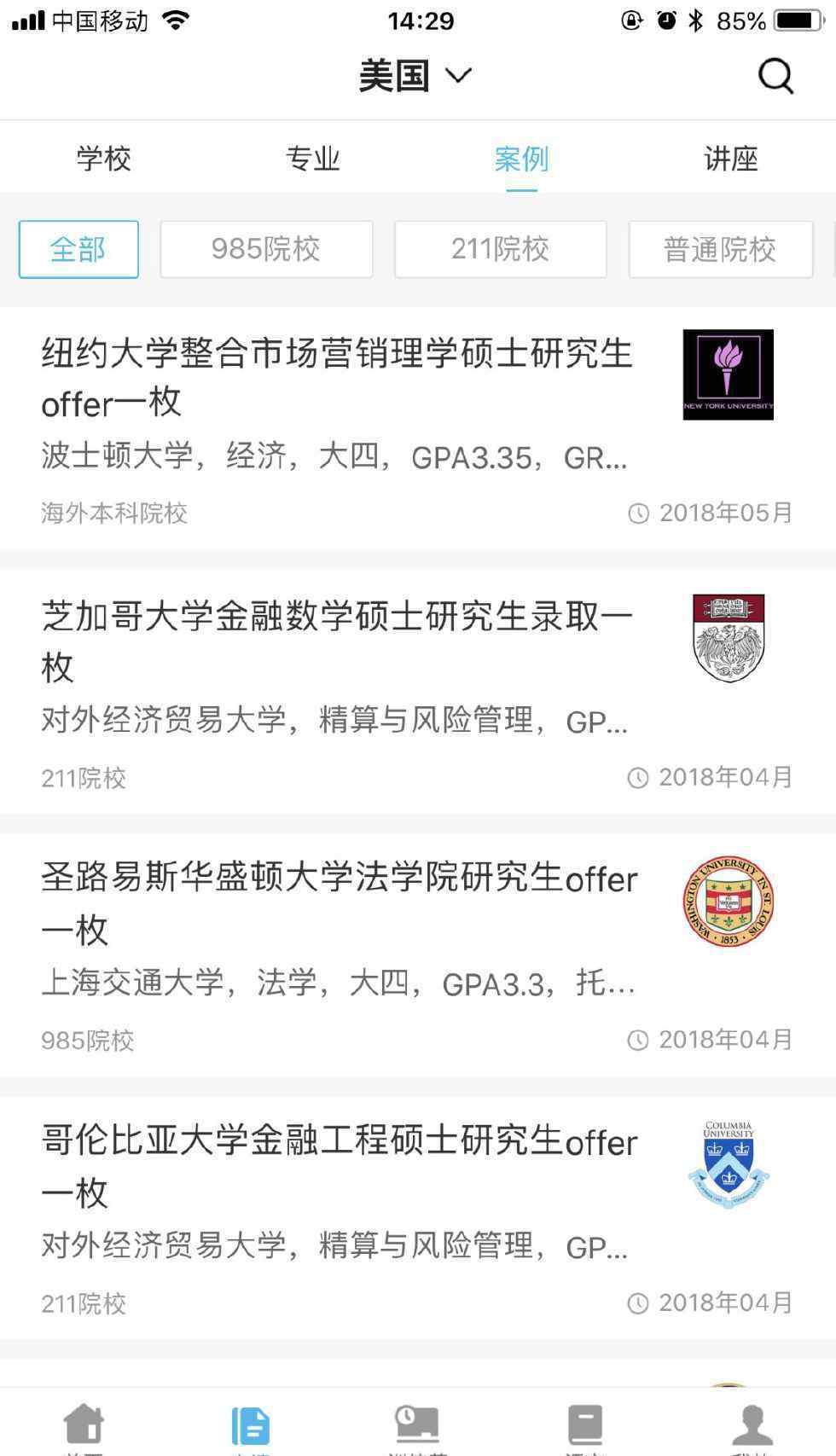
Task: Filter cases by 普通院校
Action: pyautogui.click(x=721, y=249)
